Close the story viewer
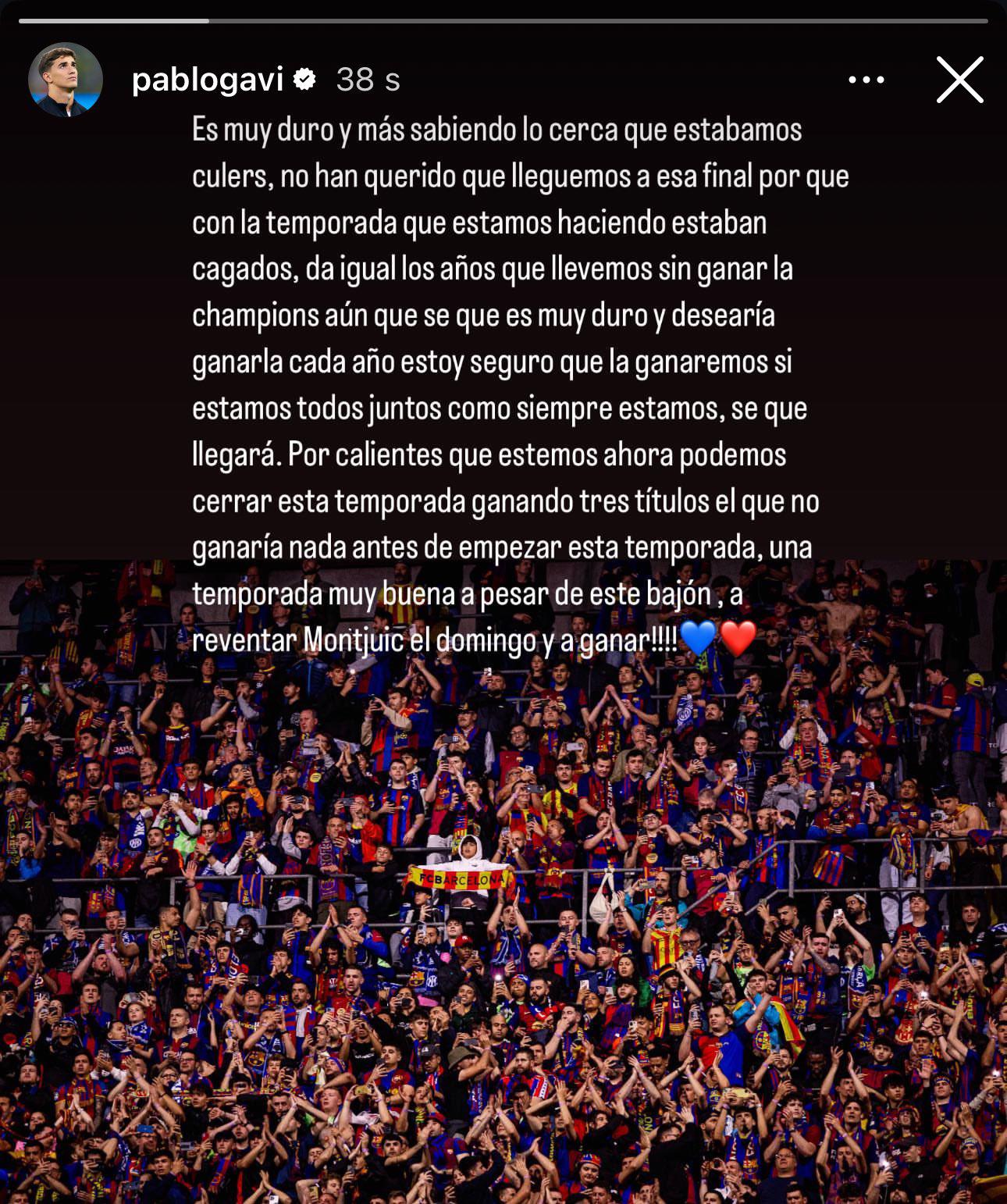 click(x=959, y=80)
